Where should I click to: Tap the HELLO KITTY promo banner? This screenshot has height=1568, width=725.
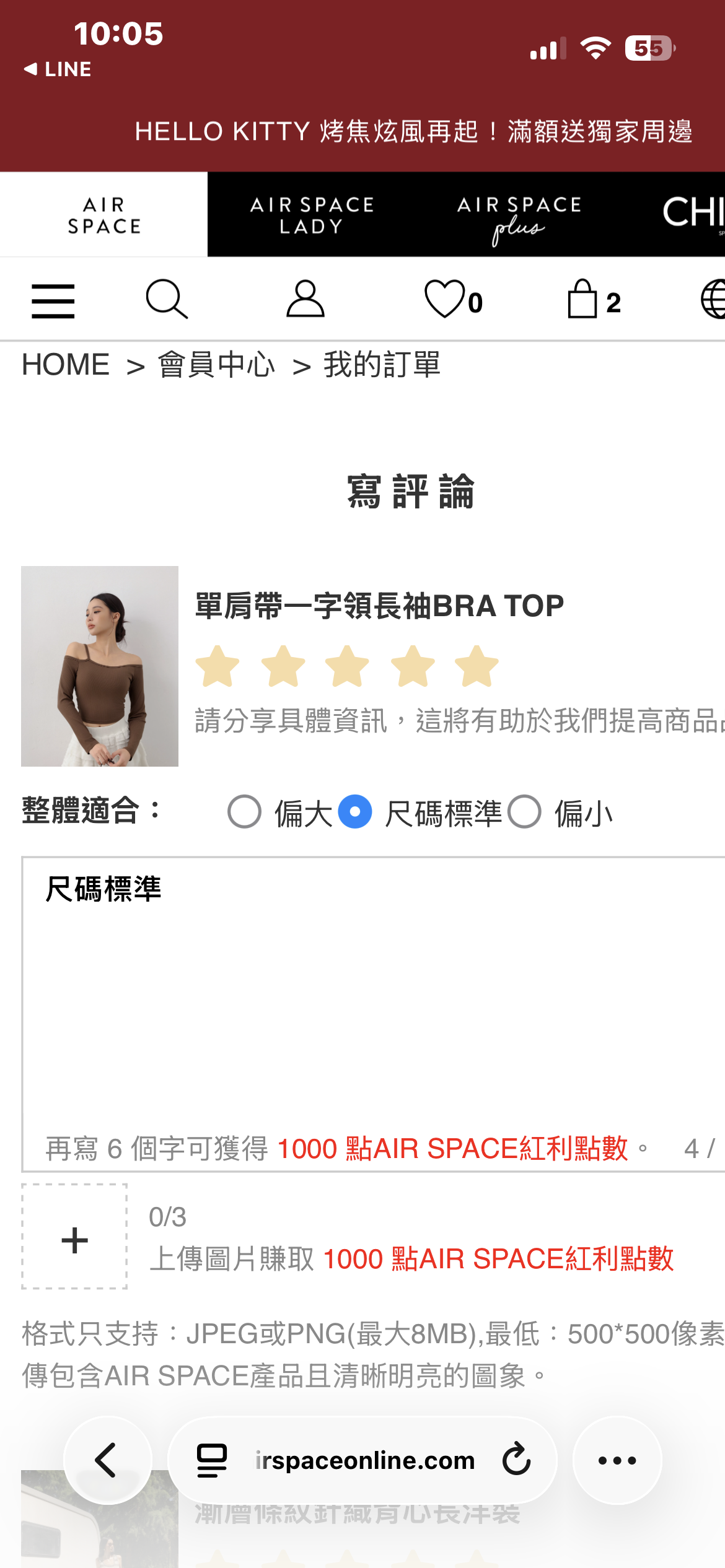[413, 131]
